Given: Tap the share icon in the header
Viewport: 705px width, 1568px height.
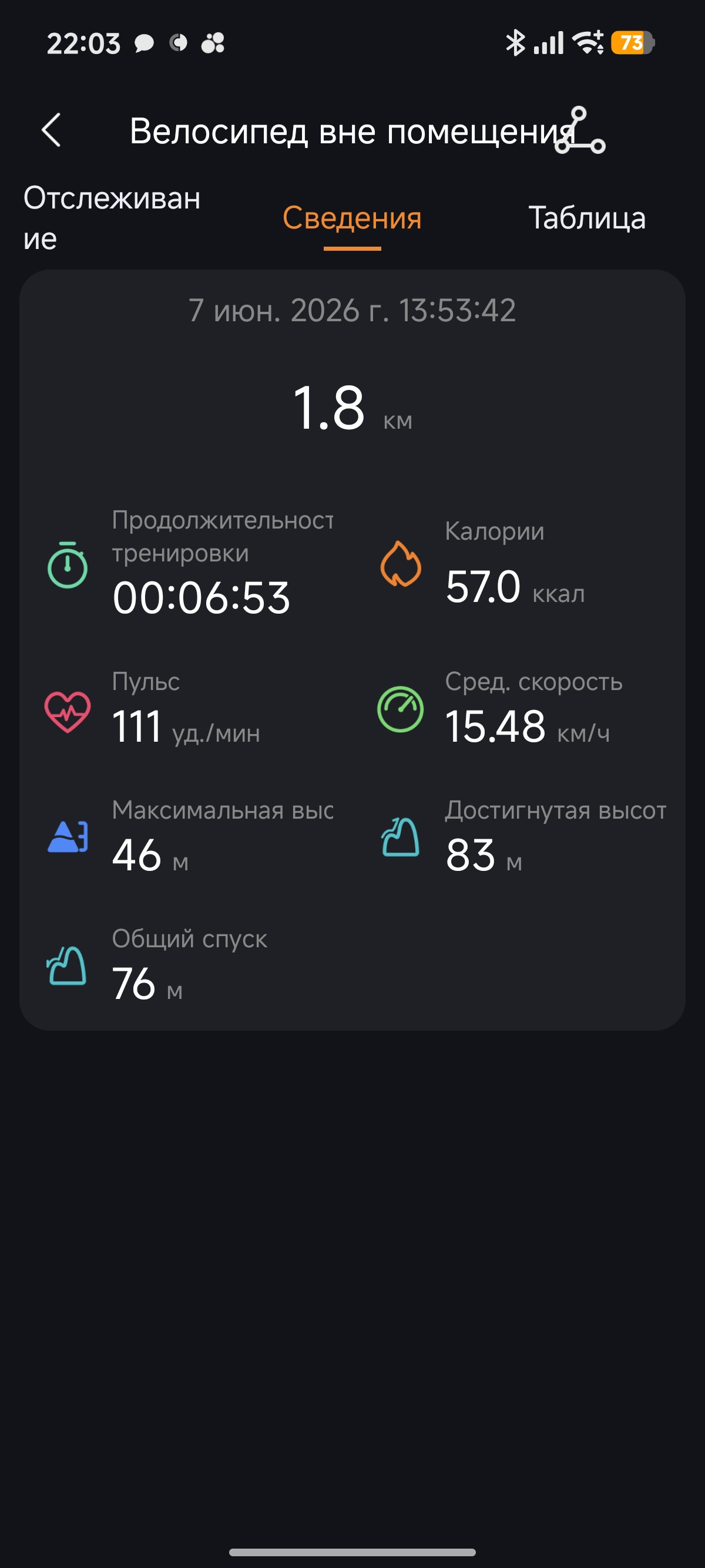Looking at the screenshot, I should (x=580, y=130).
